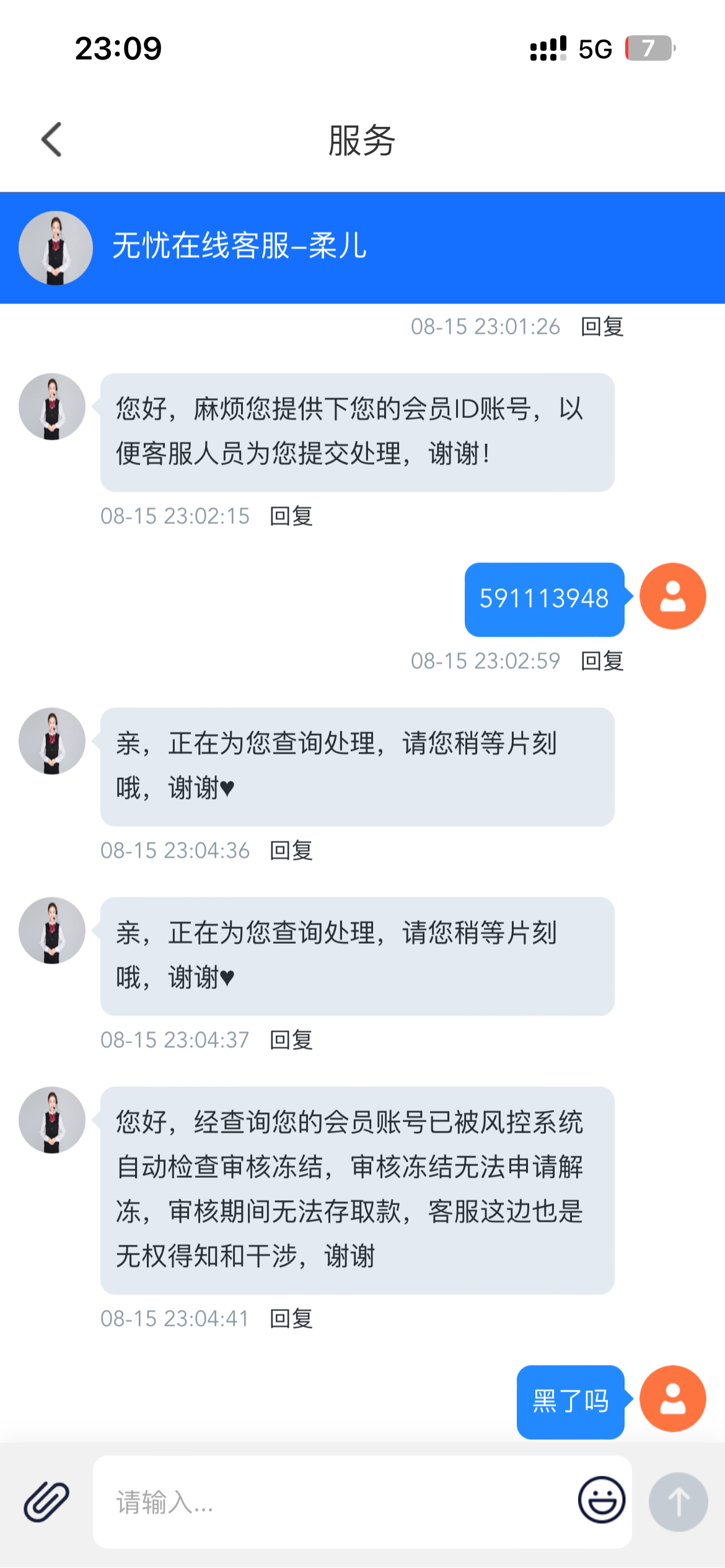This screenshot has width=725, height=1568.
Task: Click 回复 link next to 08-15 23:02:15
Action: pos(290,516)
